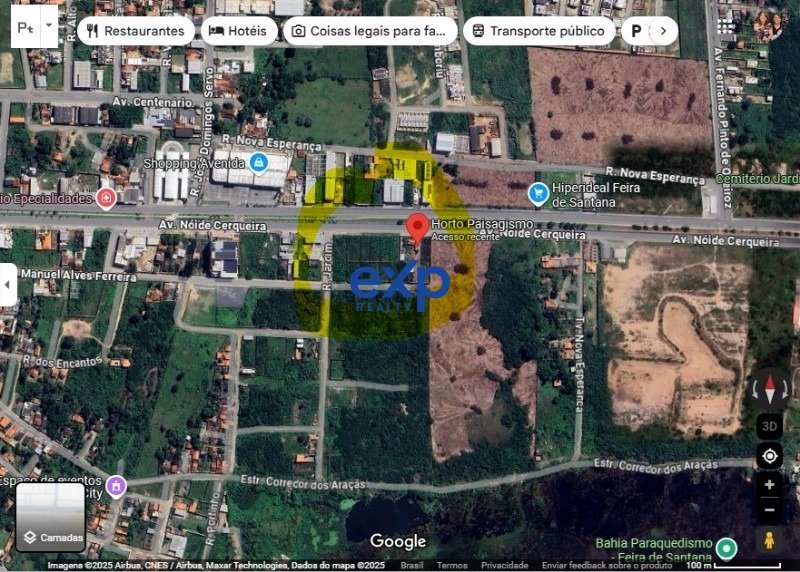The width and height of the screenshot is (800, 572).
Task: Select the Horto Paisagismo red pin
Action: point(418,227)
